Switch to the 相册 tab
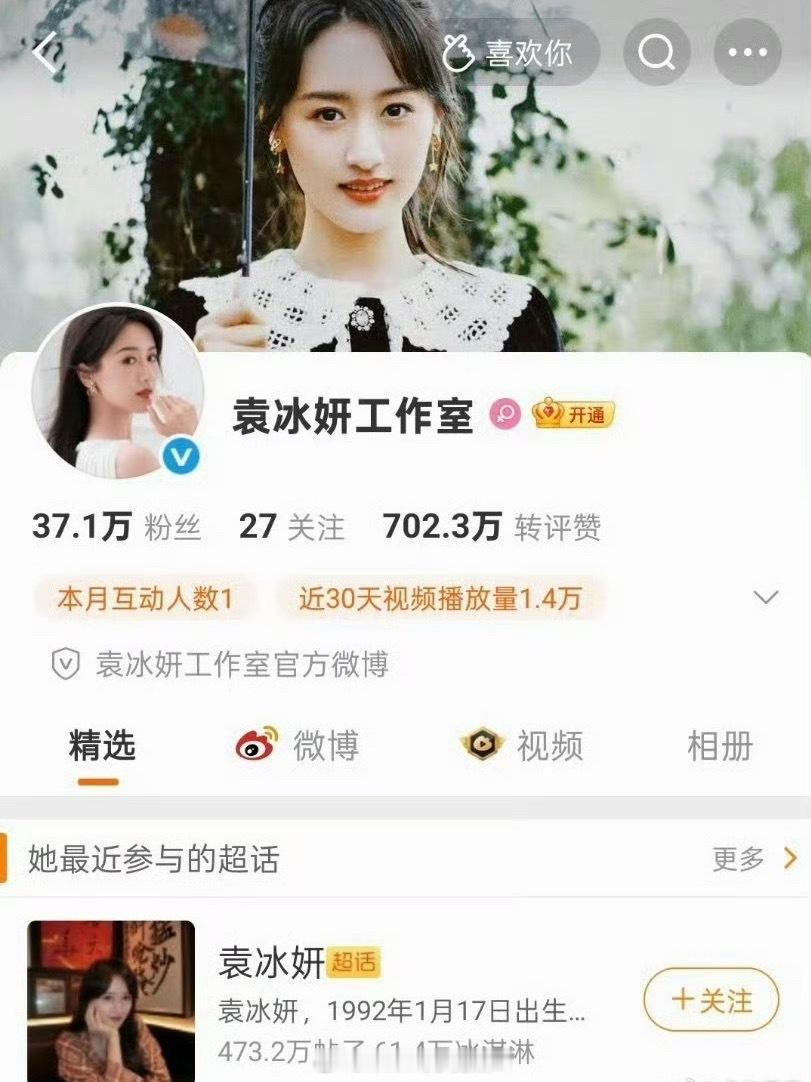This screenshot has height=1082, width=811. click(x=720, y=746)
